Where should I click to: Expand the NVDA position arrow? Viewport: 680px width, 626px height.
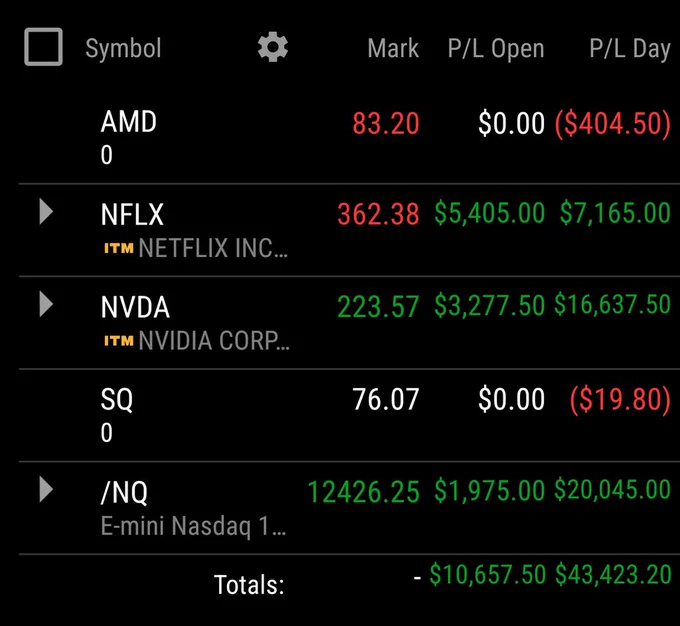tap(46, 304)
